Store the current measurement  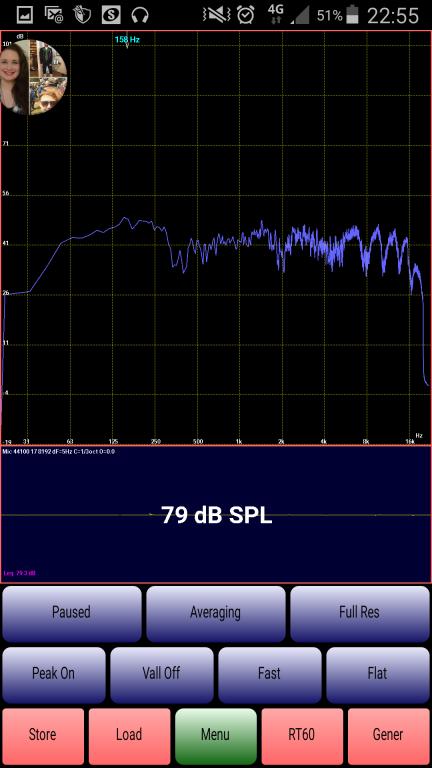tap(43, 736)
